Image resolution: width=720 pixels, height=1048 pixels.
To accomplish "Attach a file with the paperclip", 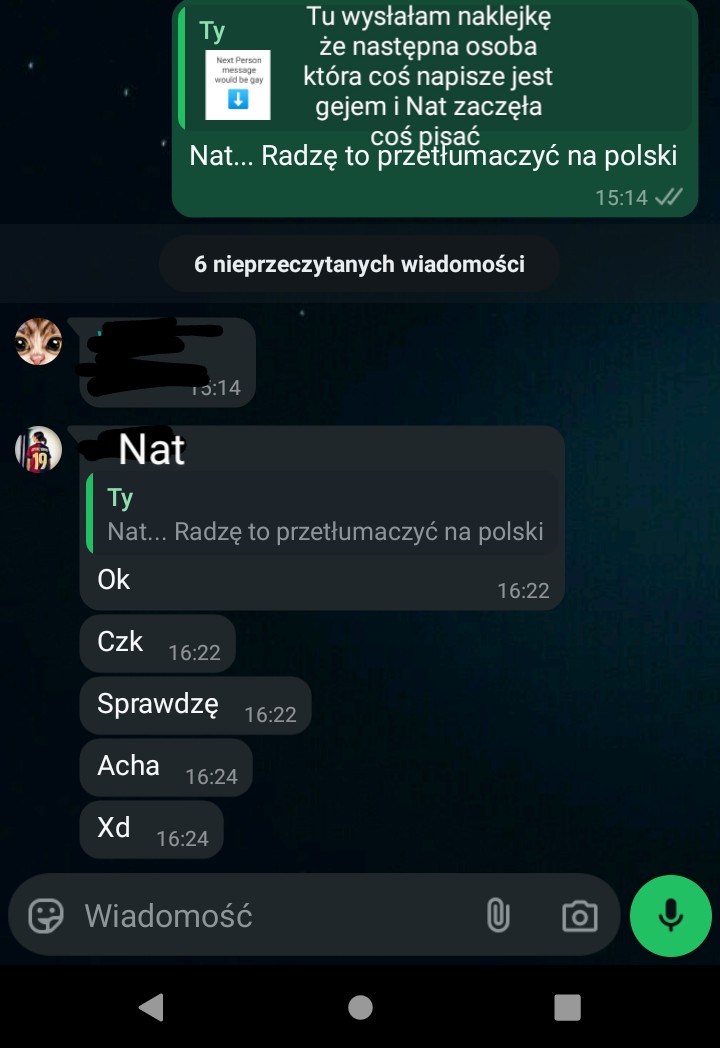I will pos(498,916).
